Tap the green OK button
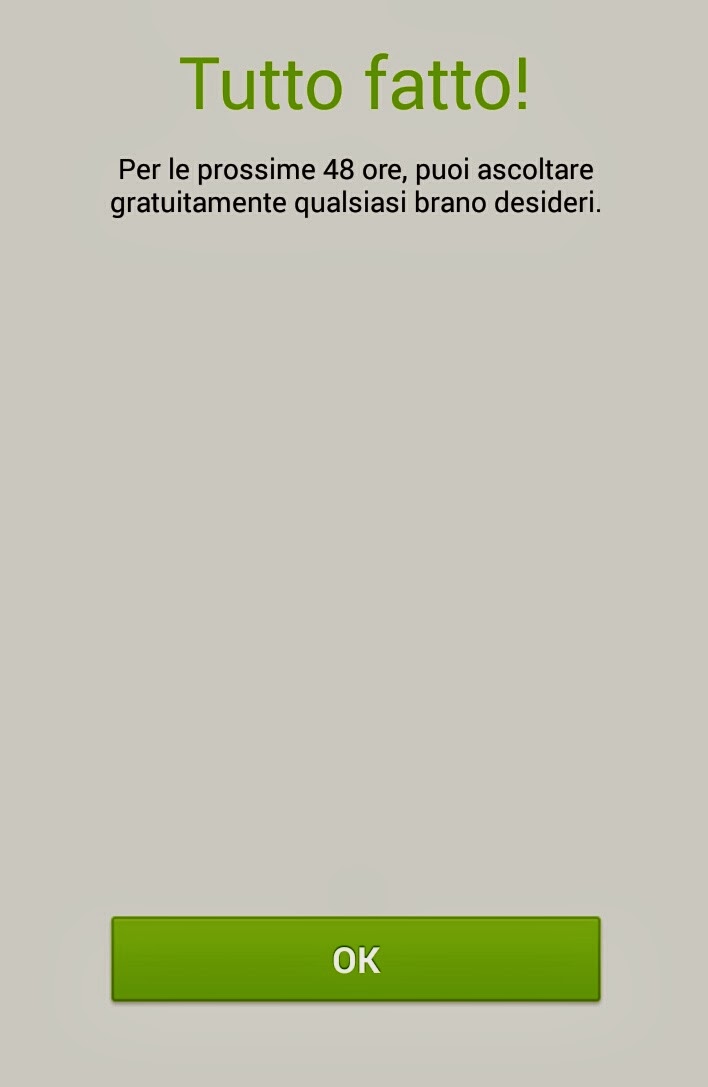The image size is (708, 1087). point(355,959)
